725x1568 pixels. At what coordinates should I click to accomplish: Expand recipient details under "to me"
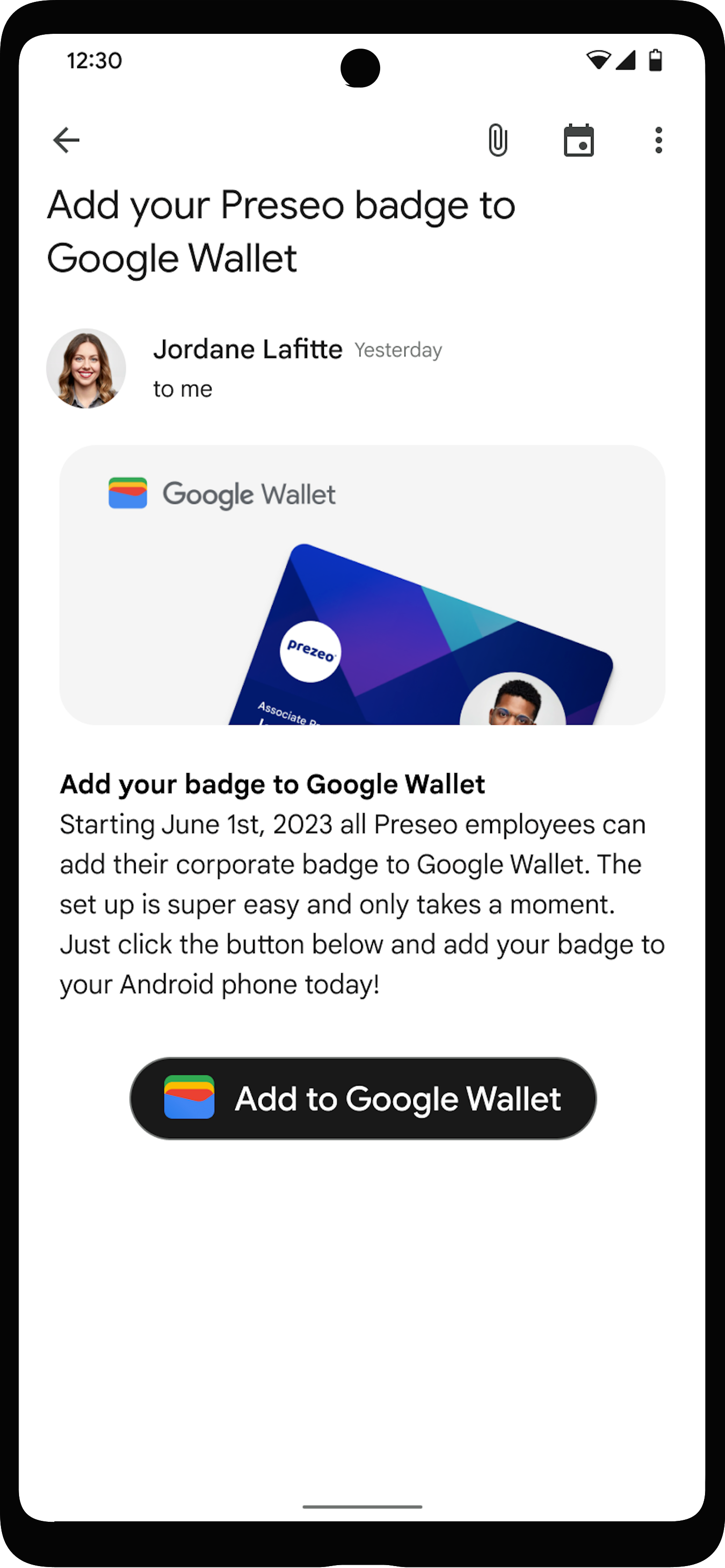click(x=182, y=389)
